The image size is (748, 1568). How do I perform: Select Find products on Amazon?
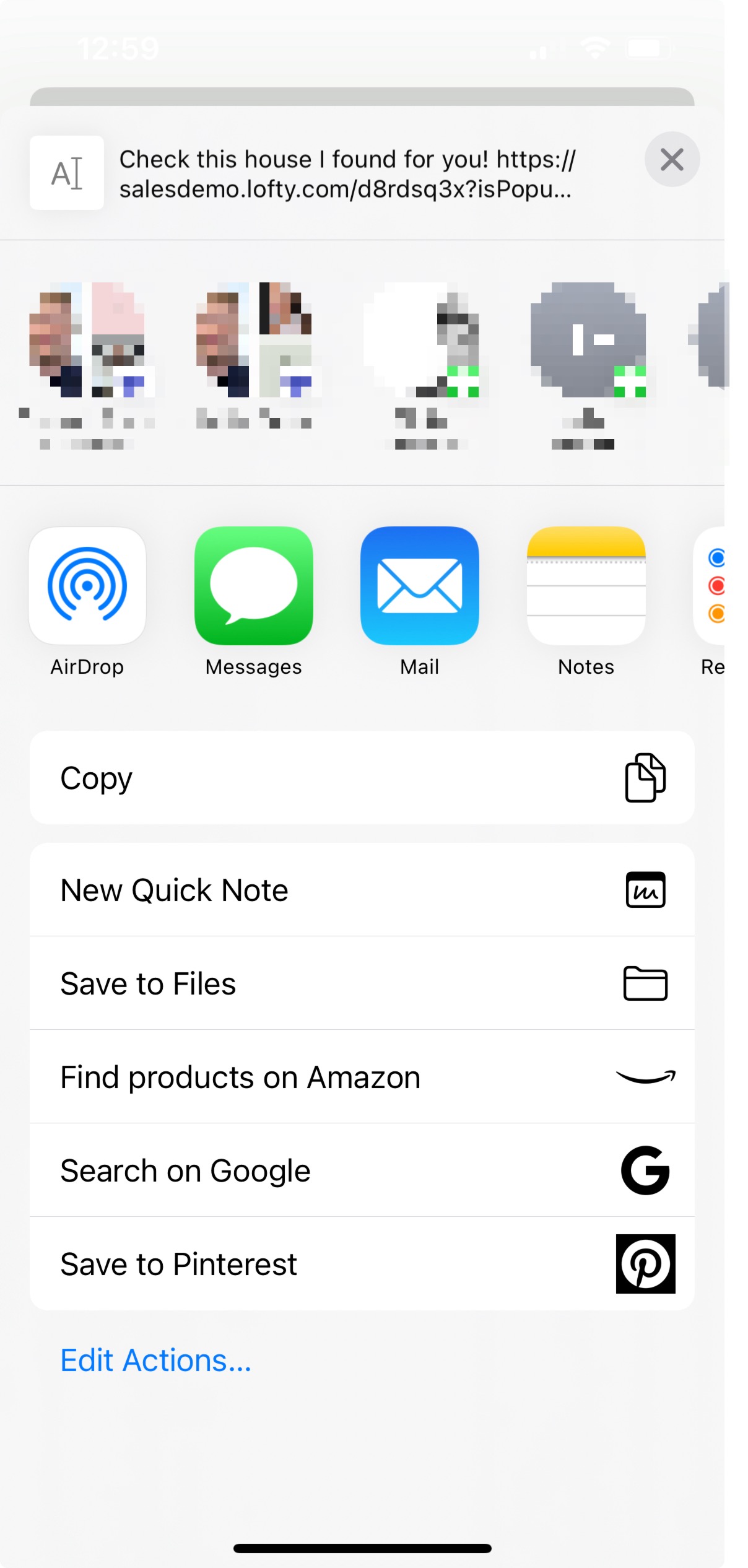pos(362,1077)
